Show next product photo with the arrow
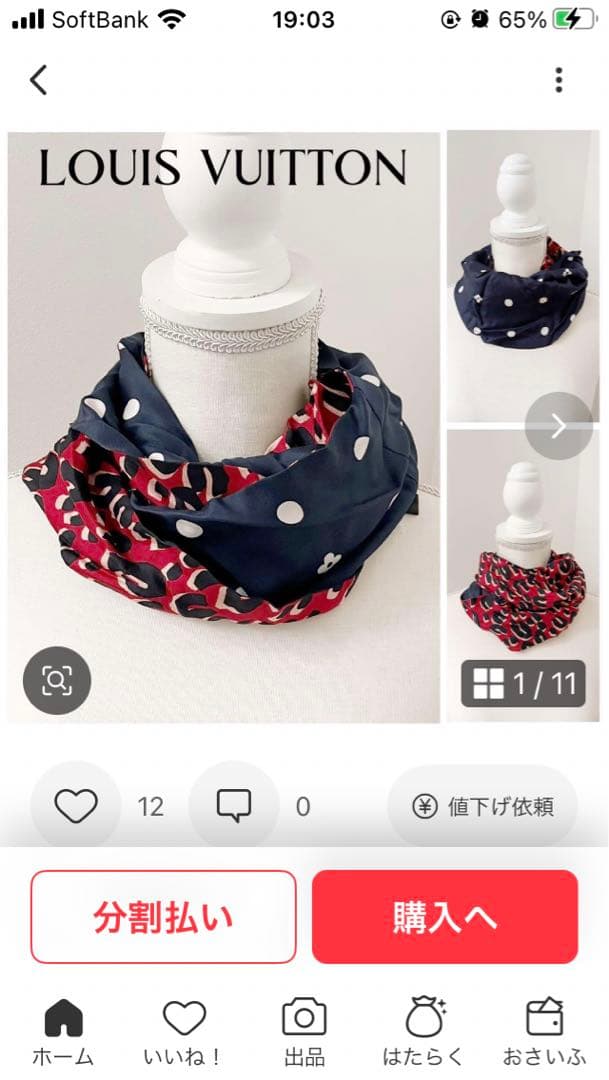The height and width of the screenshot is (1080, 609). 558,426
